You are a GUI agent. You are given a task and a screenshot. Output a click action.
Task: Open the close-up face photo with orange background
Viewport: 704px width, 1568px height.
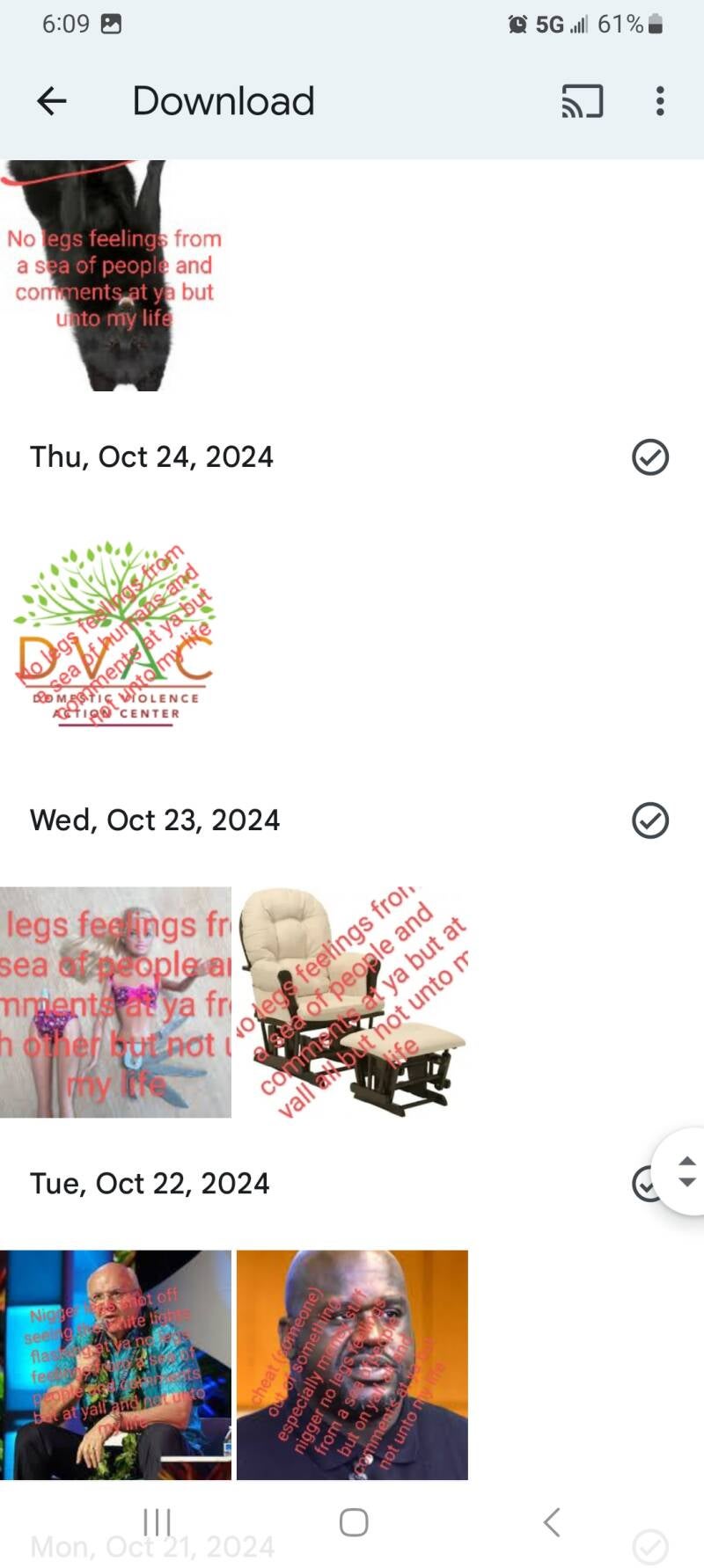point(352,1364)
